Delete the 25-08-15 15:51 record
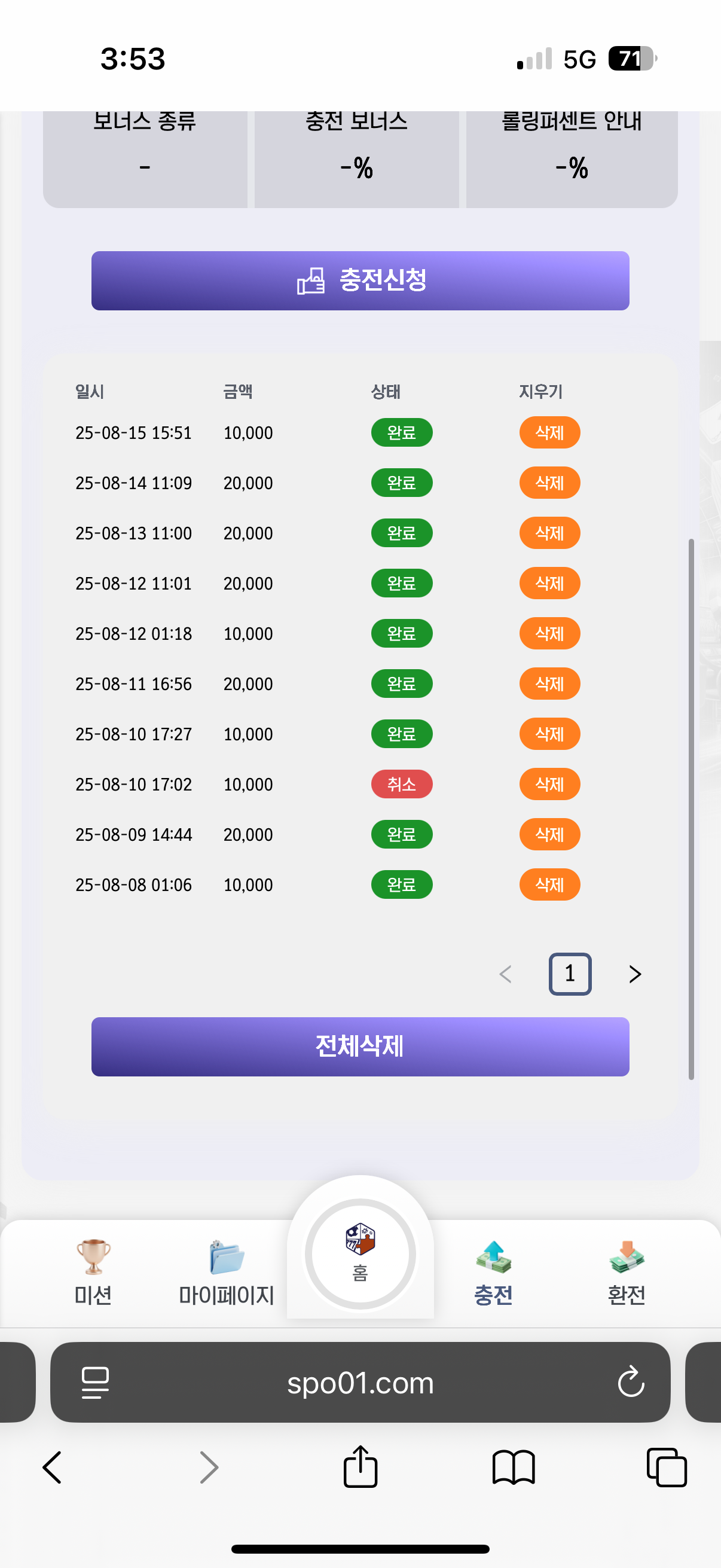 [x=549, y=432]
